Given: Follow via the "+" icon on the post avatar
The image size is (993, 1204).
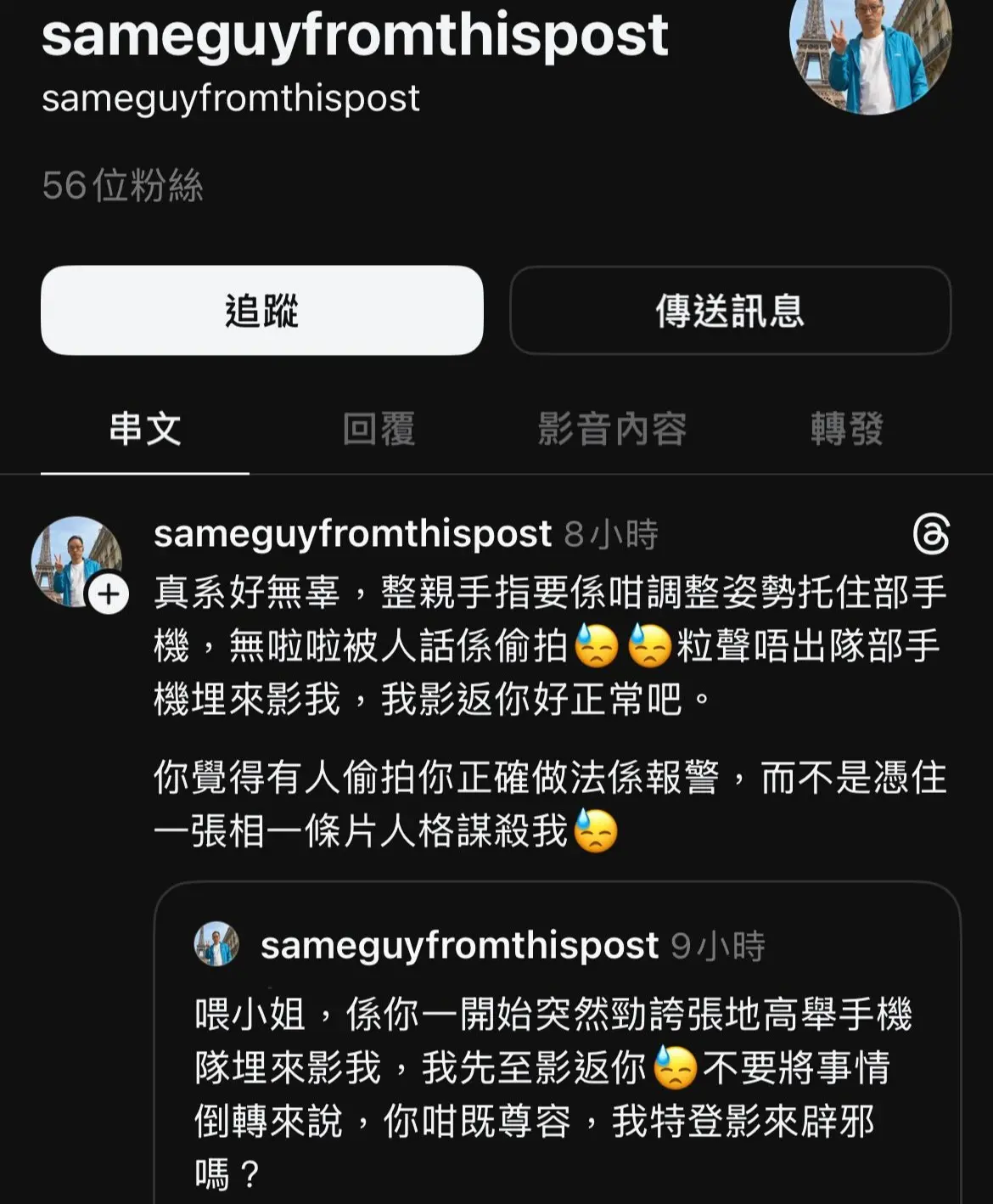Looking at the screenshot, I should coord(106,594).
